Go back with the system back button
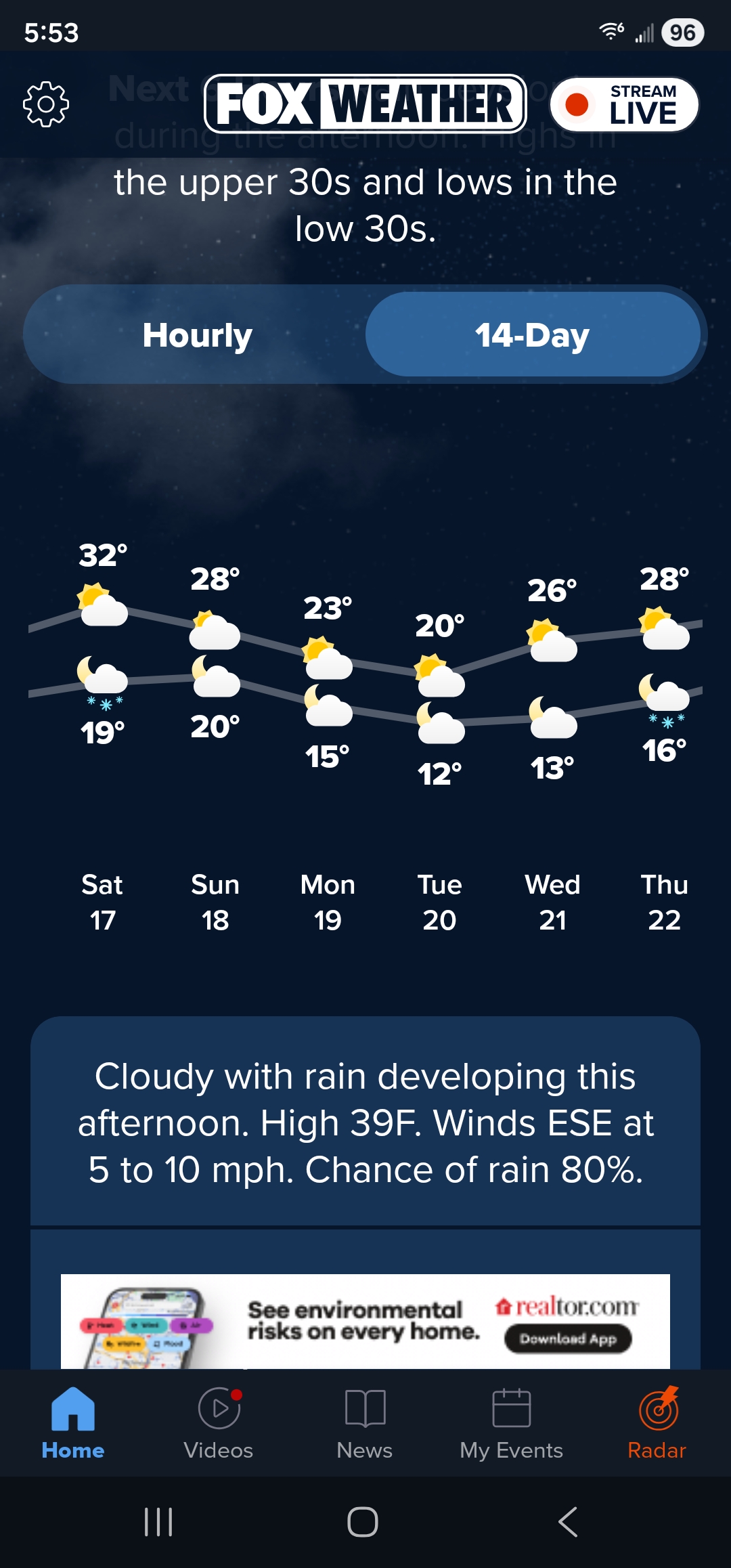Viewport: 731px width, 1568px height. click(567, 1522)
